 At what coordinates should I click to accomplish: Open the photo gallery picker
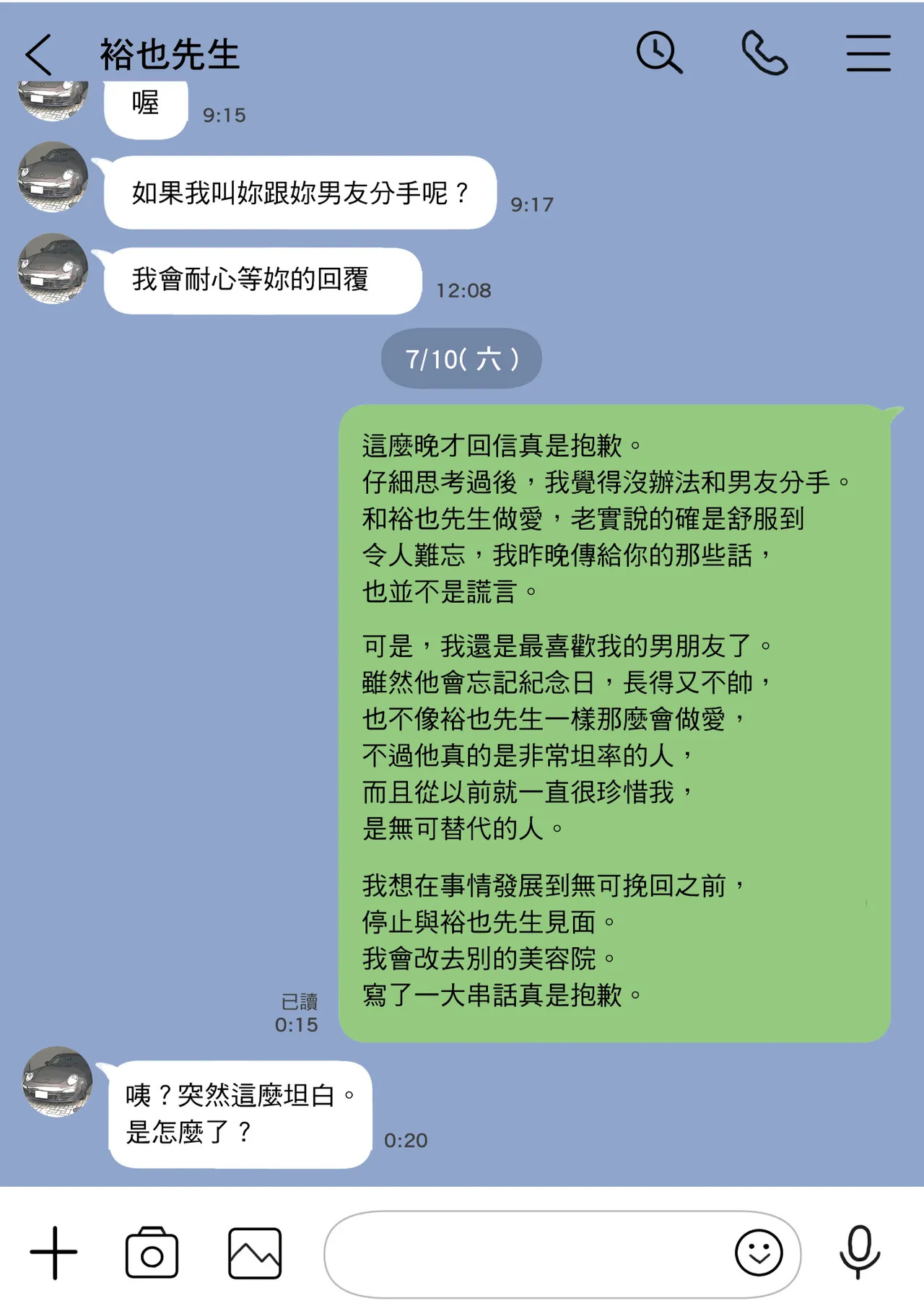(255, 1253)
